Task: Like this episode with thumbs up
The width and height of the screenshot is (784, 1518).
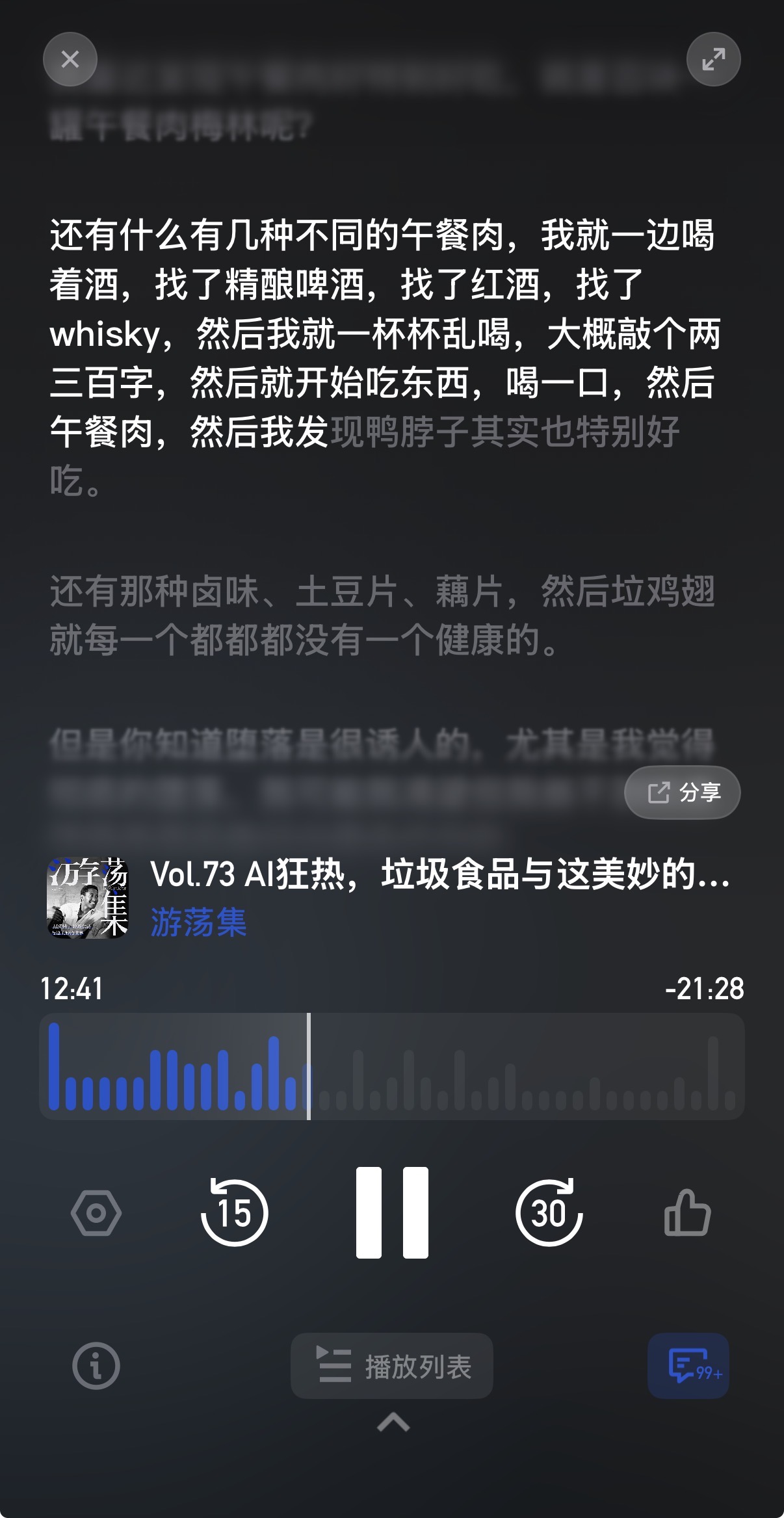Action: click(x=687, y=1212)
